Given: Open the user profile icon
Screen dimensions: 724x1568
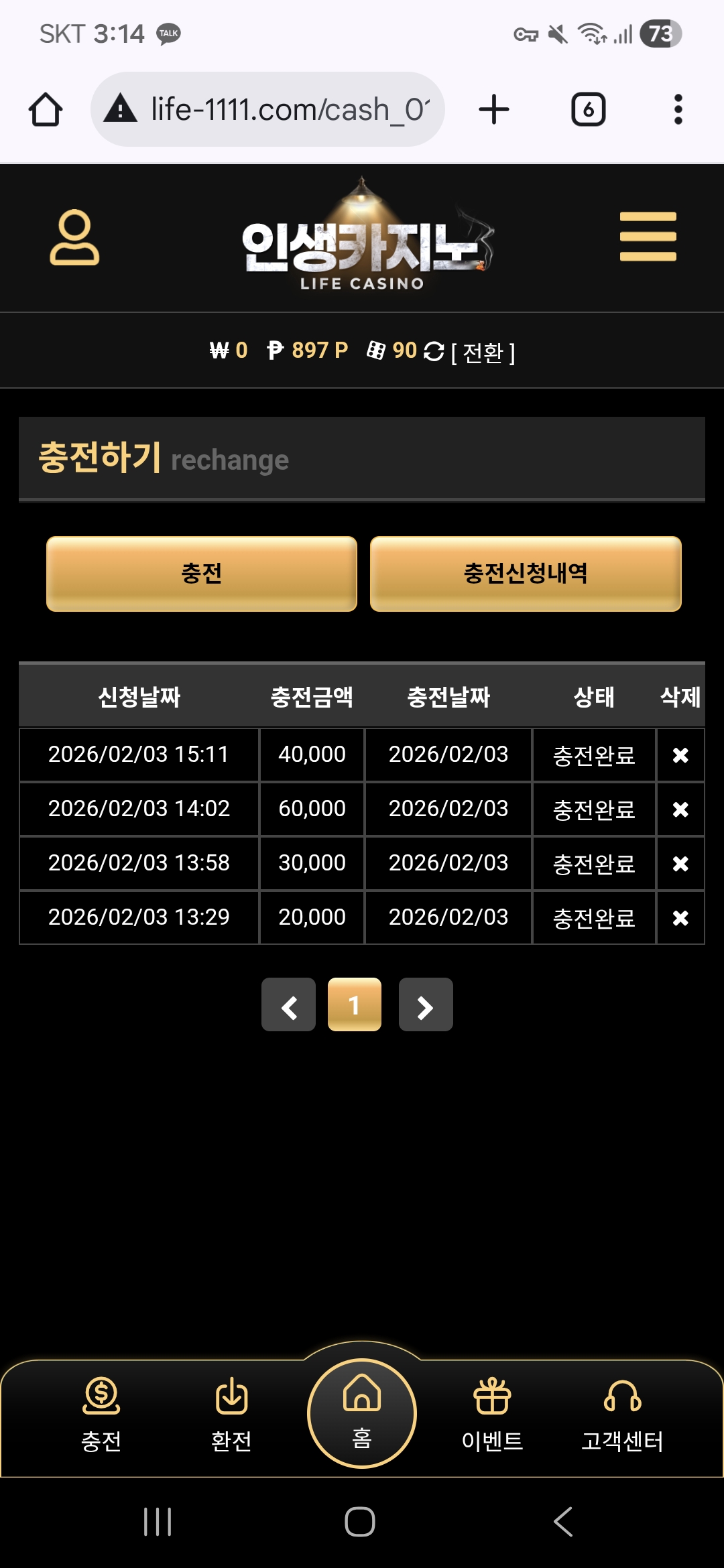Looking at the screenshot, I should click(74, 237).
